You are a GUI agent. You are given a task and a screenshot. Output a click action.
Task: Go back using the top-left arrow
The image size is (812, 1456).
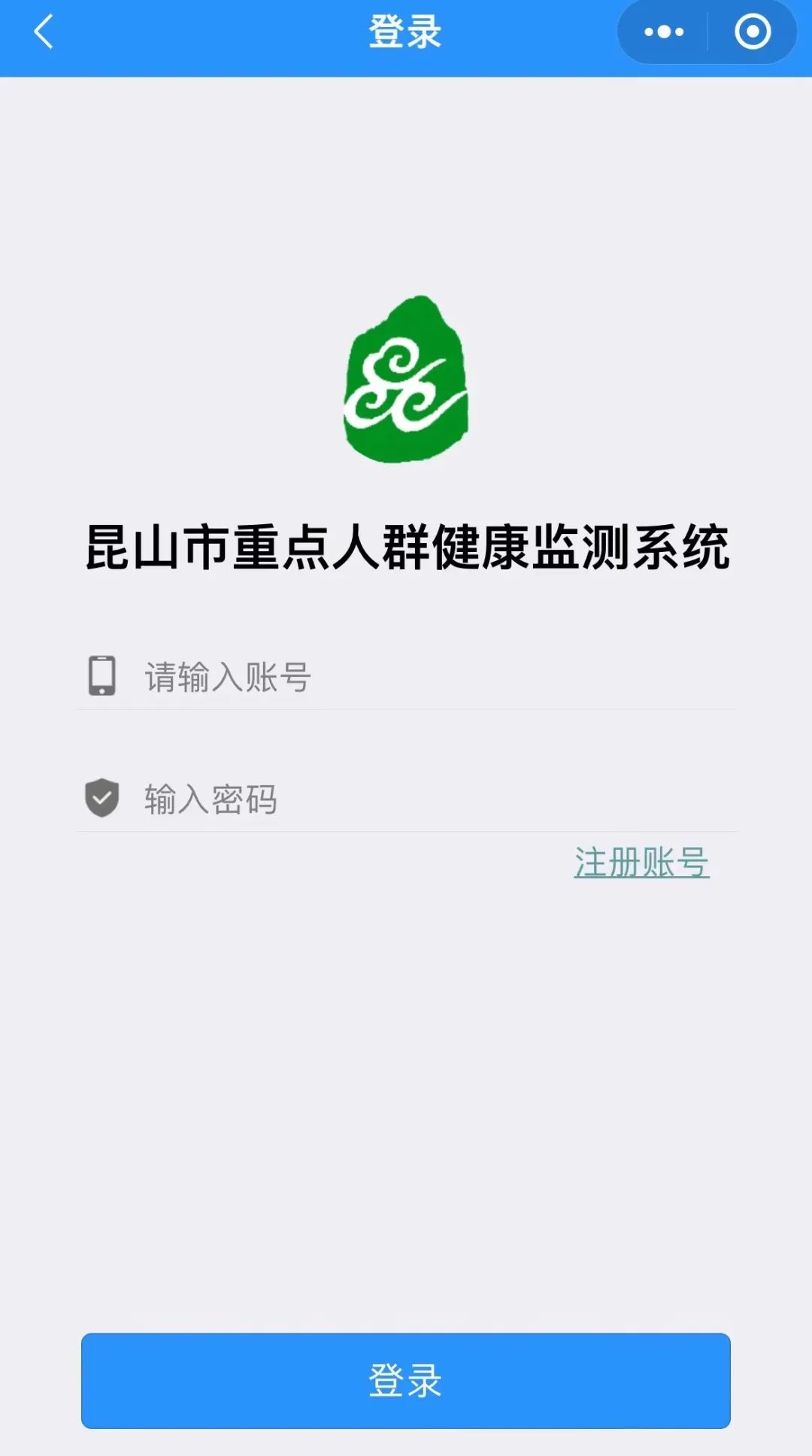click(x=44, y=32)
